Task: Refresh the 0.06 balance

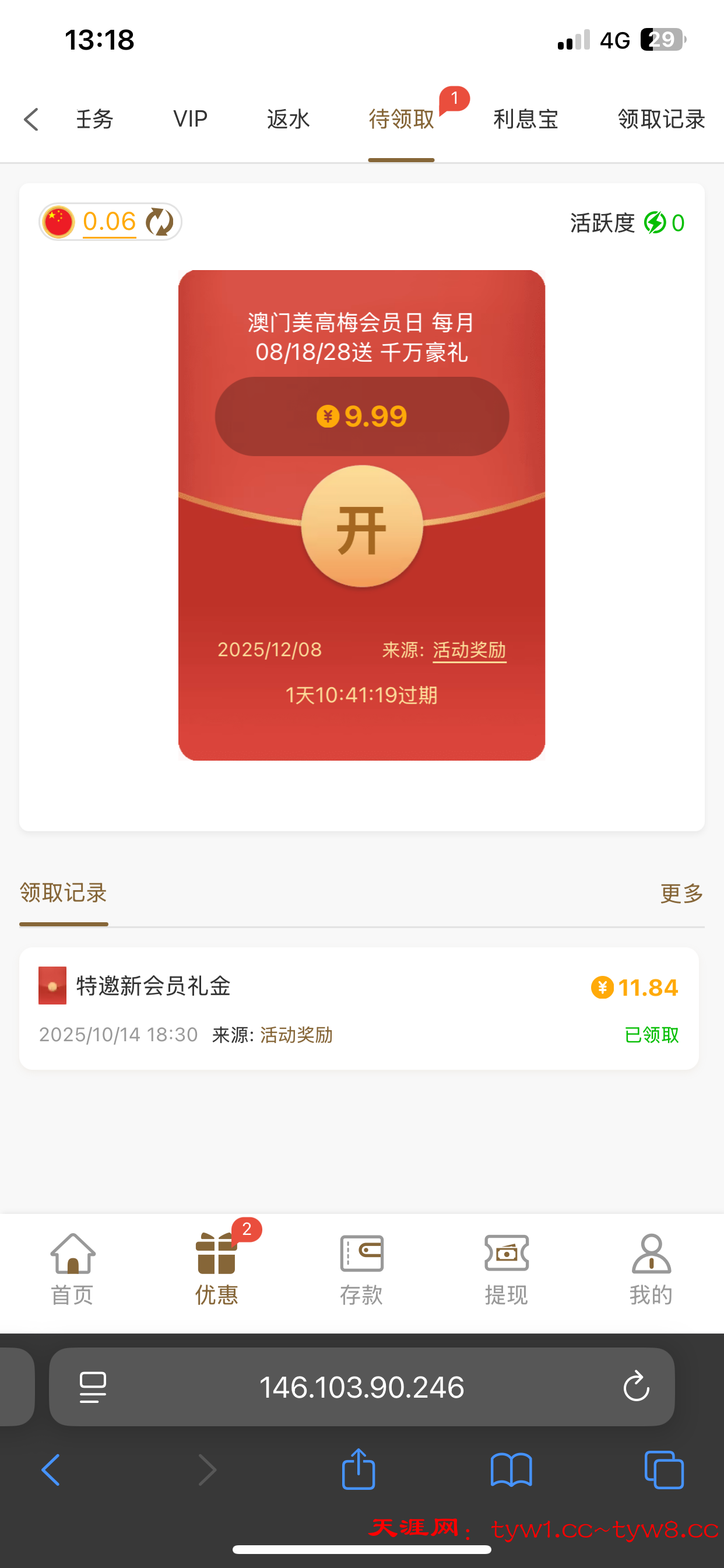Action: 160,222
